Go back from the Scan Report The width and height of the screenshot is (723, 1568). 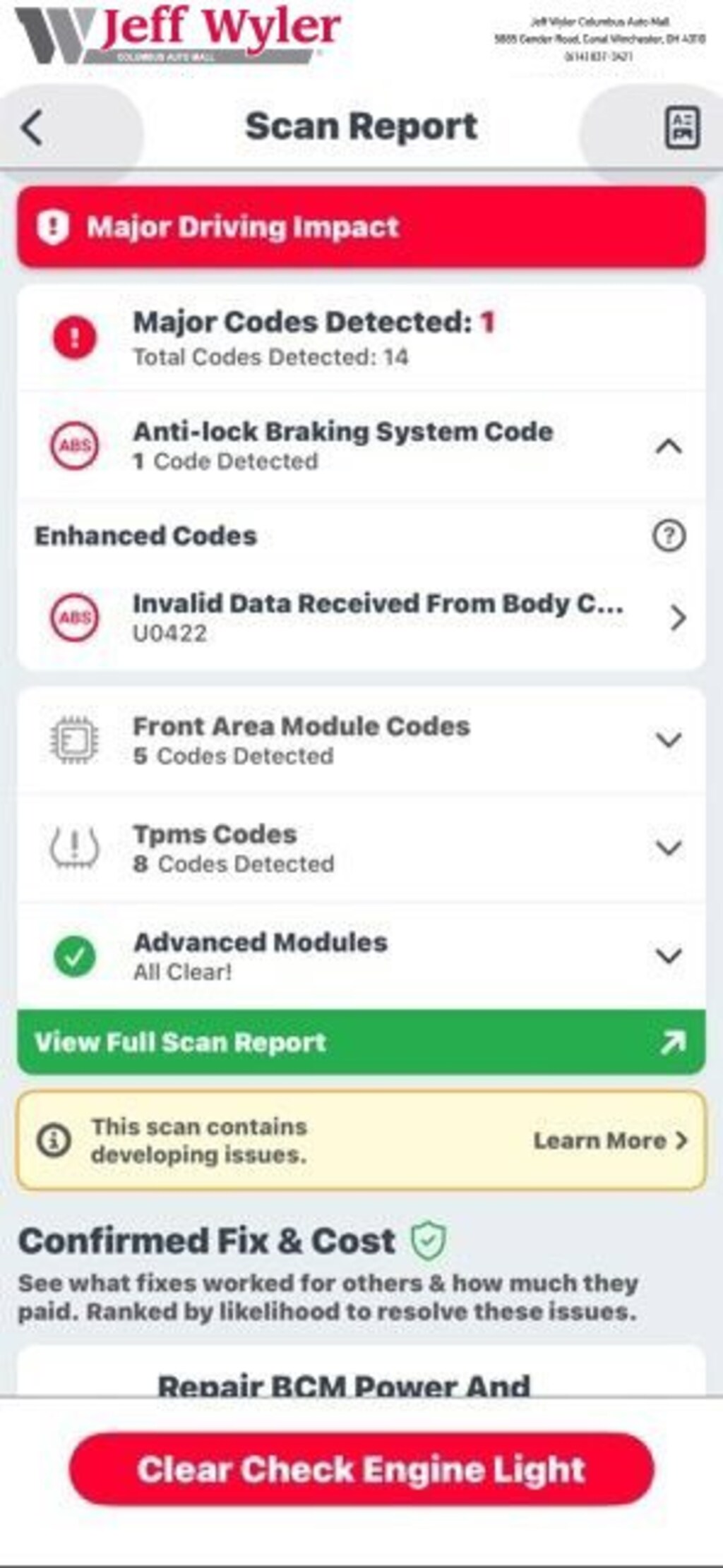point(32,128)
